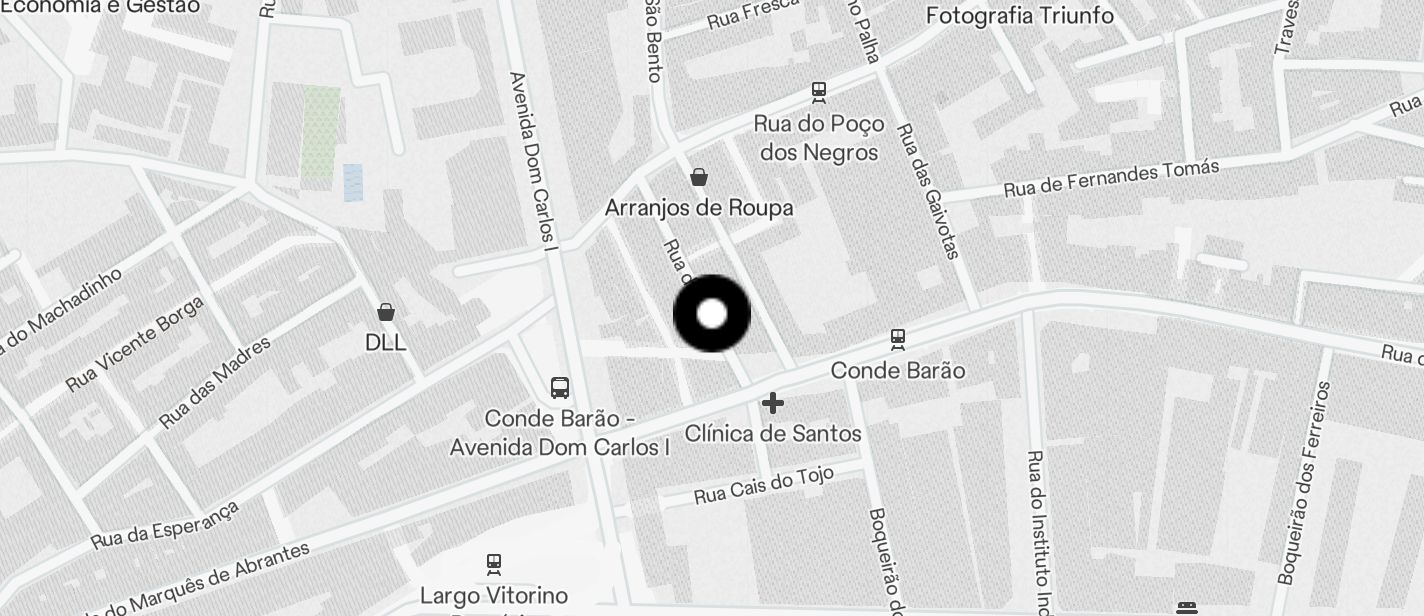
Task: Open the Clínica de Santos map marker
Action: [x=772, y=403]
